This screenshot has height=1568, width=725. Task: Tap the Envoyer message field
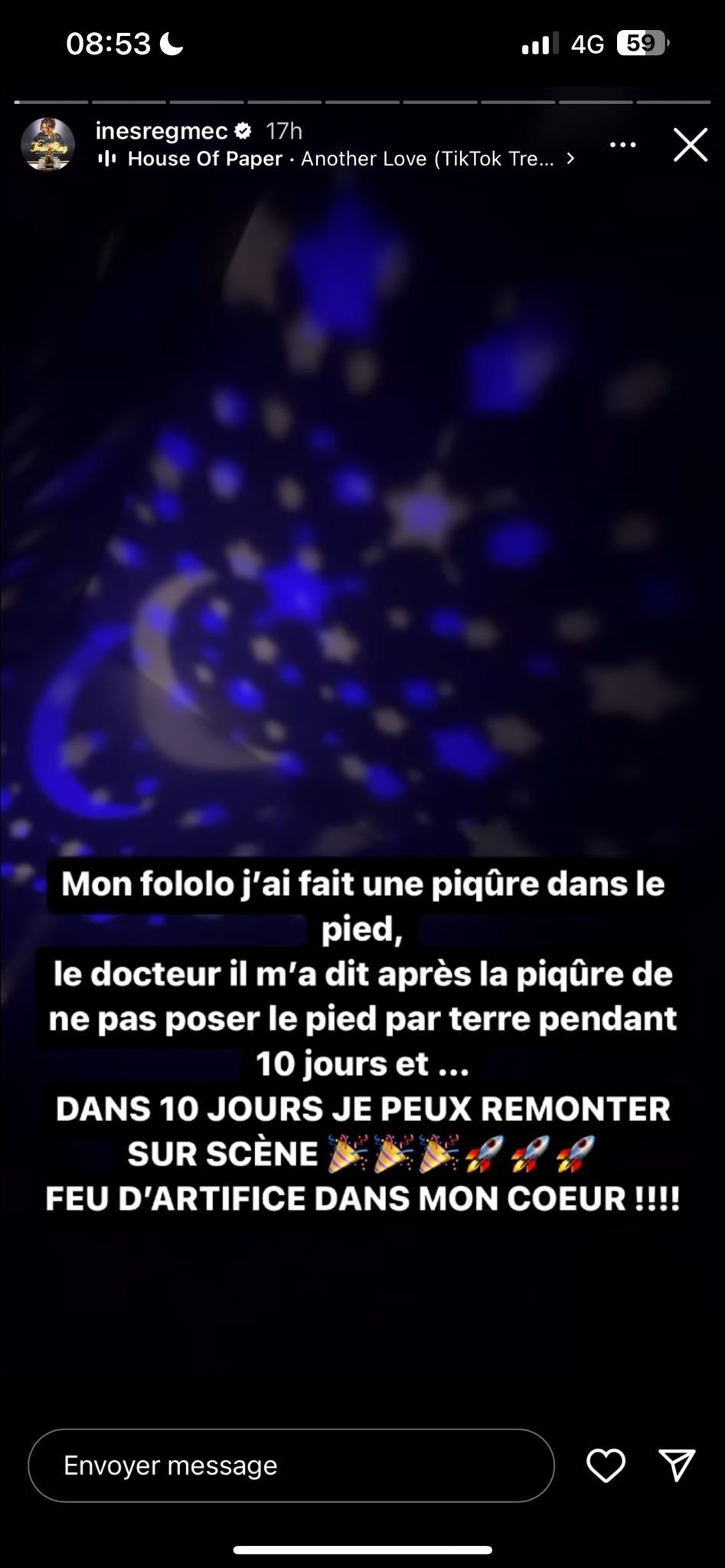point(291,1465)
